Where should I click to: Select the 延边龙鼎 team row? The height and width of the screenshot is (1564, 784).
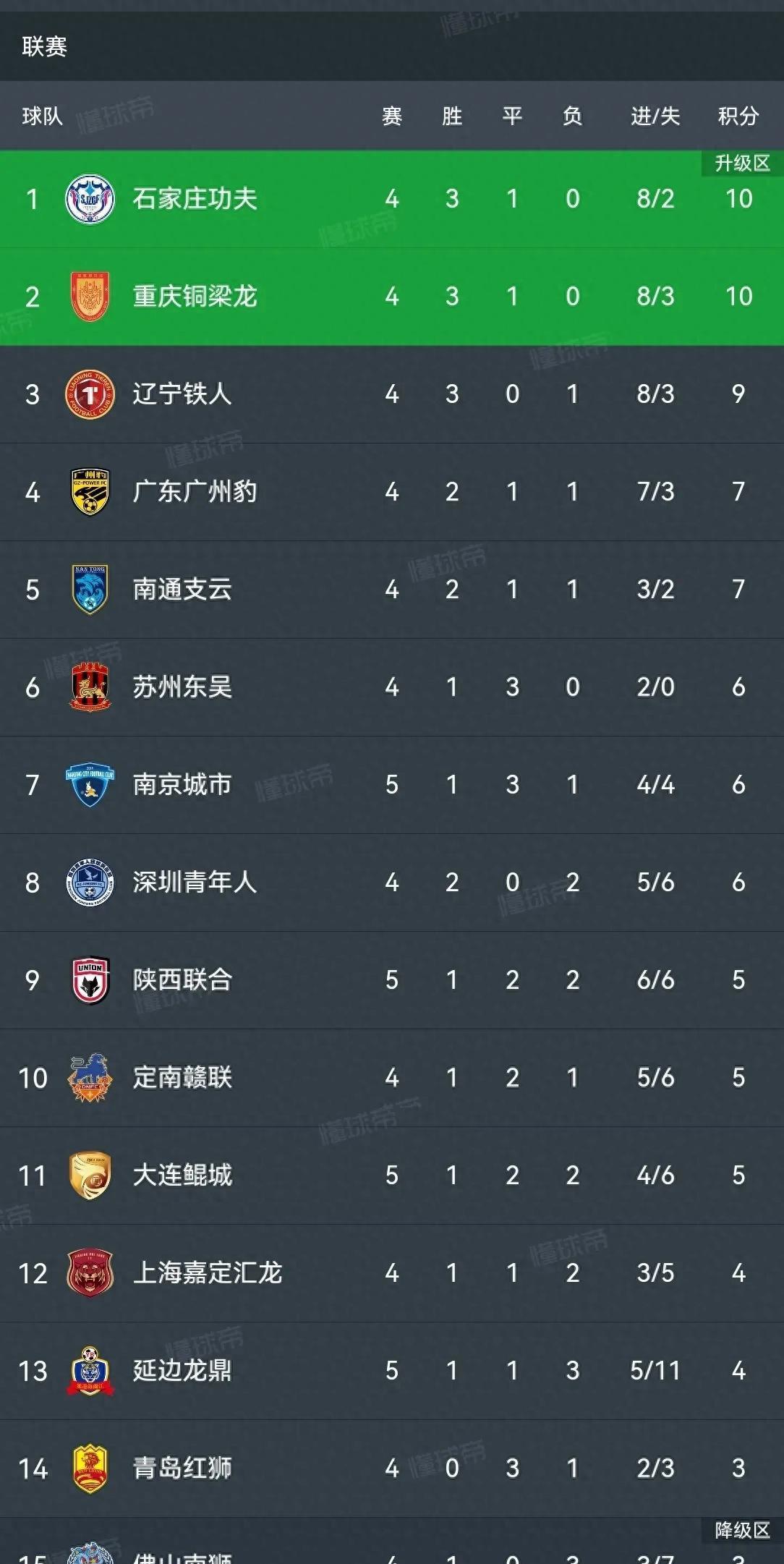click(182, 1371)
